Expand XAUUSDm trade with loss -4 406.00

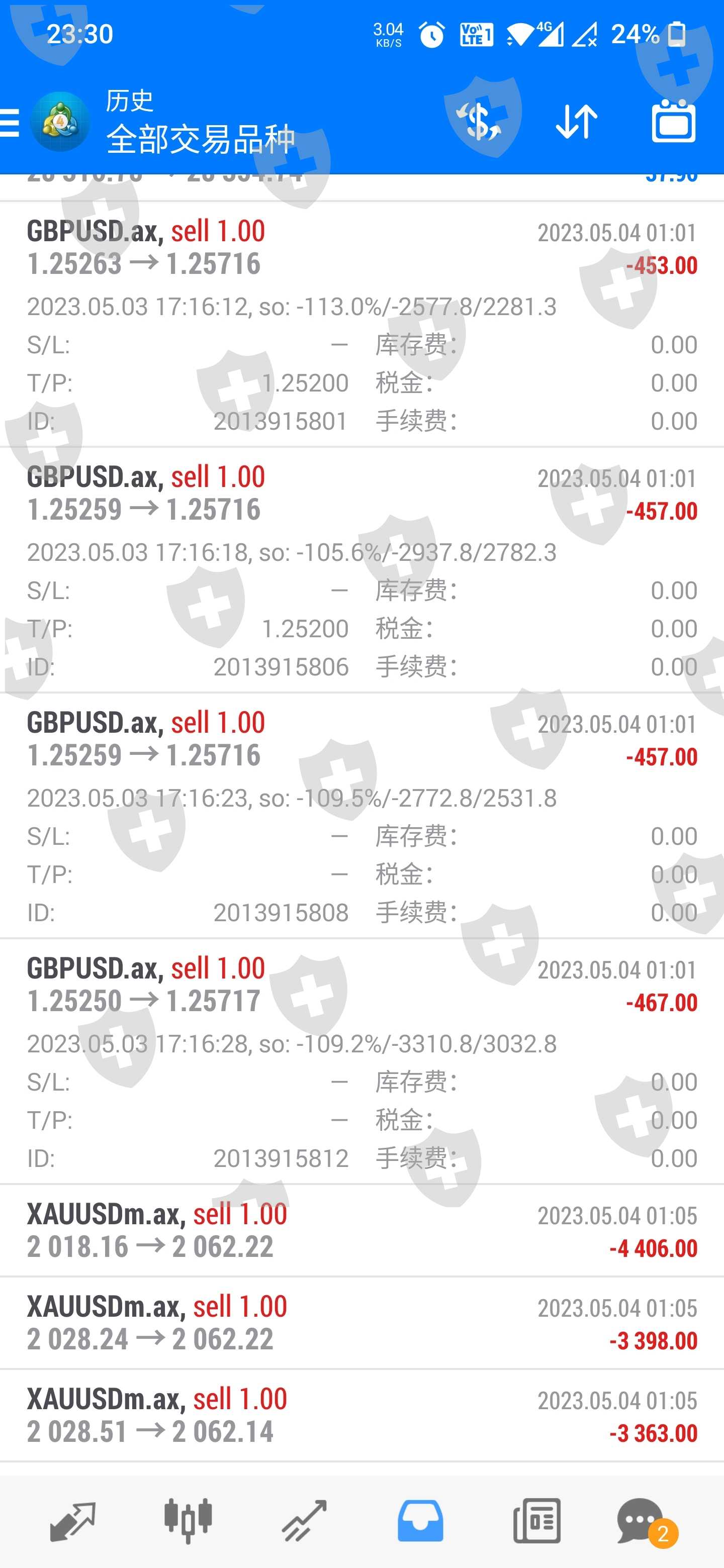[x=361, y=1230]
